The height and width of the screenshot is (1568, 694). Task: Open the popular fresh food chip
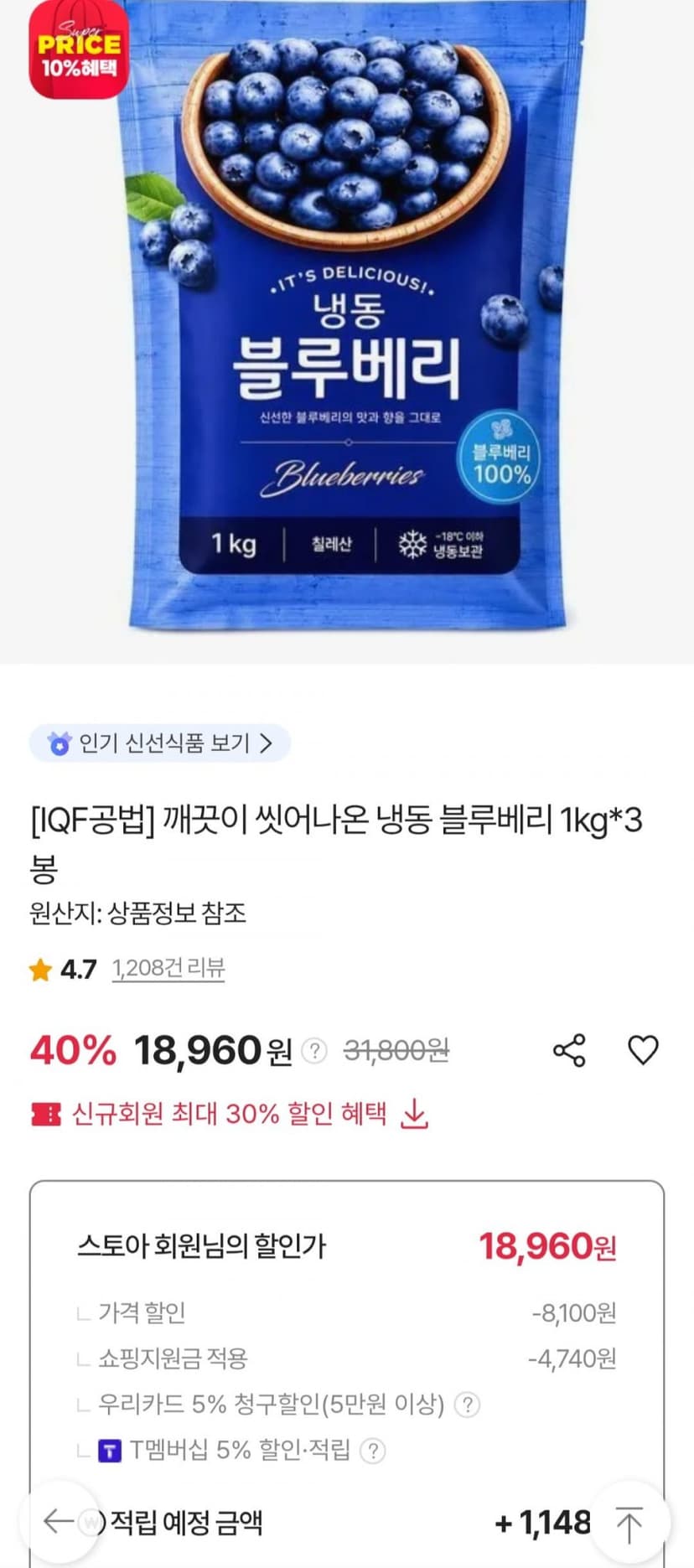pyautogui.click(x=159, y=743)
